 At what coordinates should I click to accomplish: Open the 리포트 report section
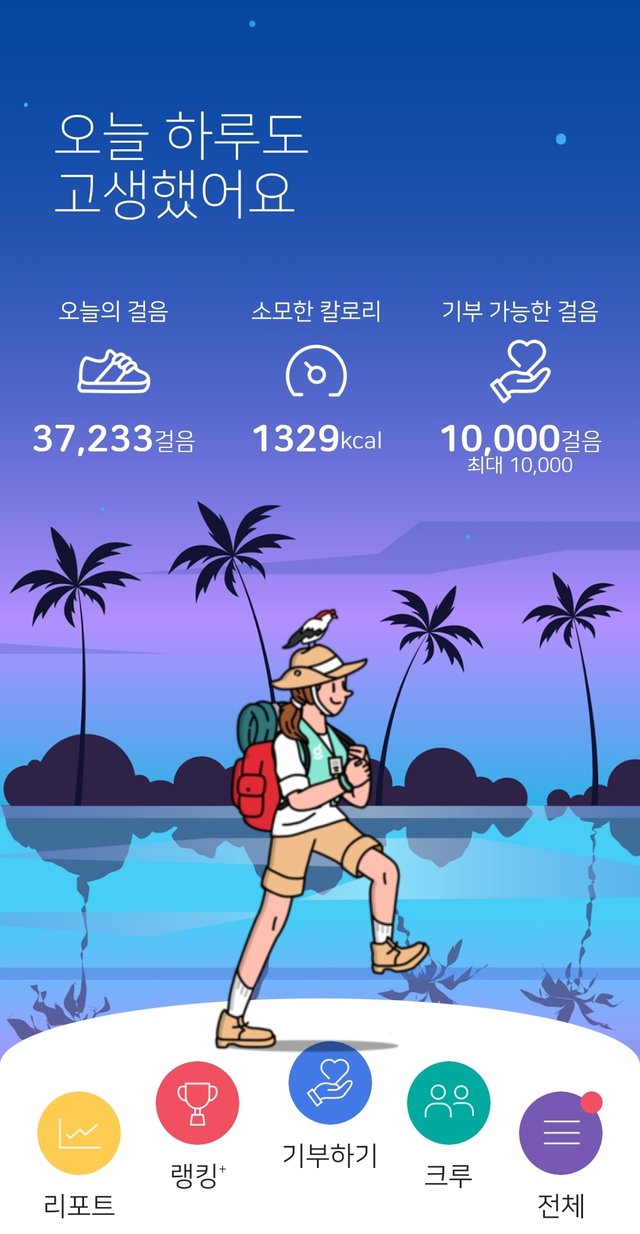click(x=79, y=1133)
